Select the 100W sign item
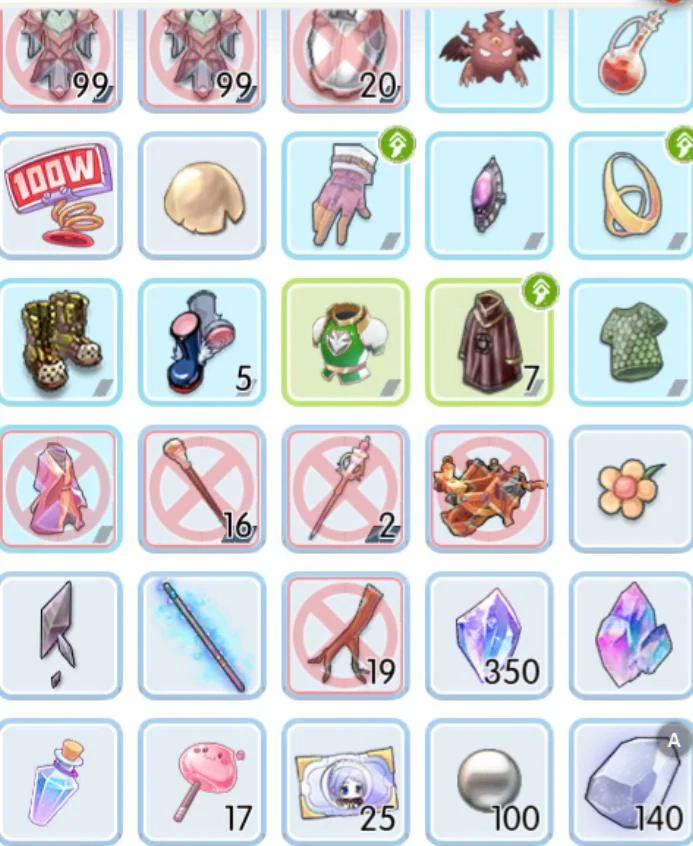The width and height of the screenshot is (693, 846). click(62, 195)
